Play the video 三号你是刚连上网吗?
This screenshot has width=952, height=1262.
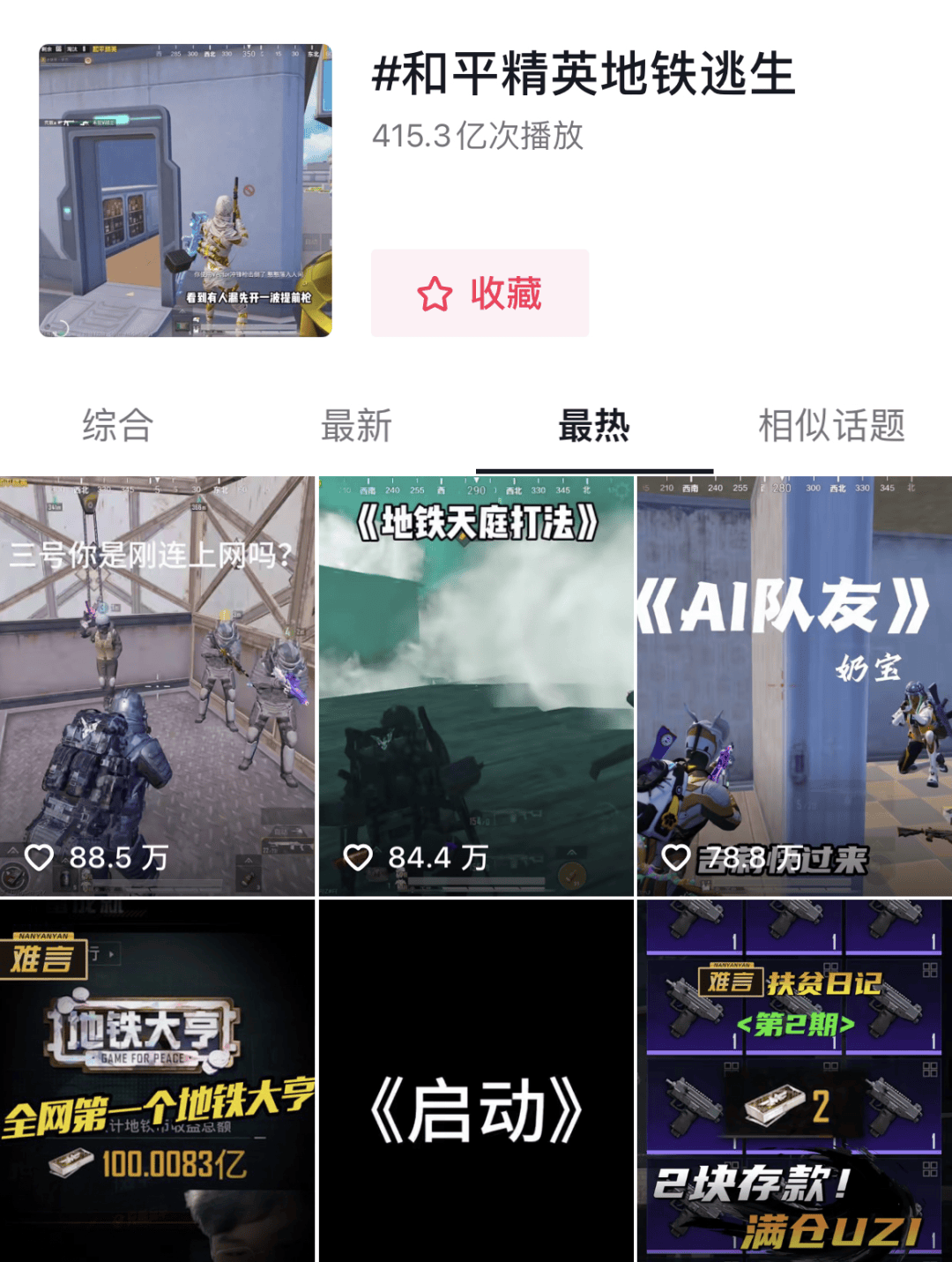(157, 686)
